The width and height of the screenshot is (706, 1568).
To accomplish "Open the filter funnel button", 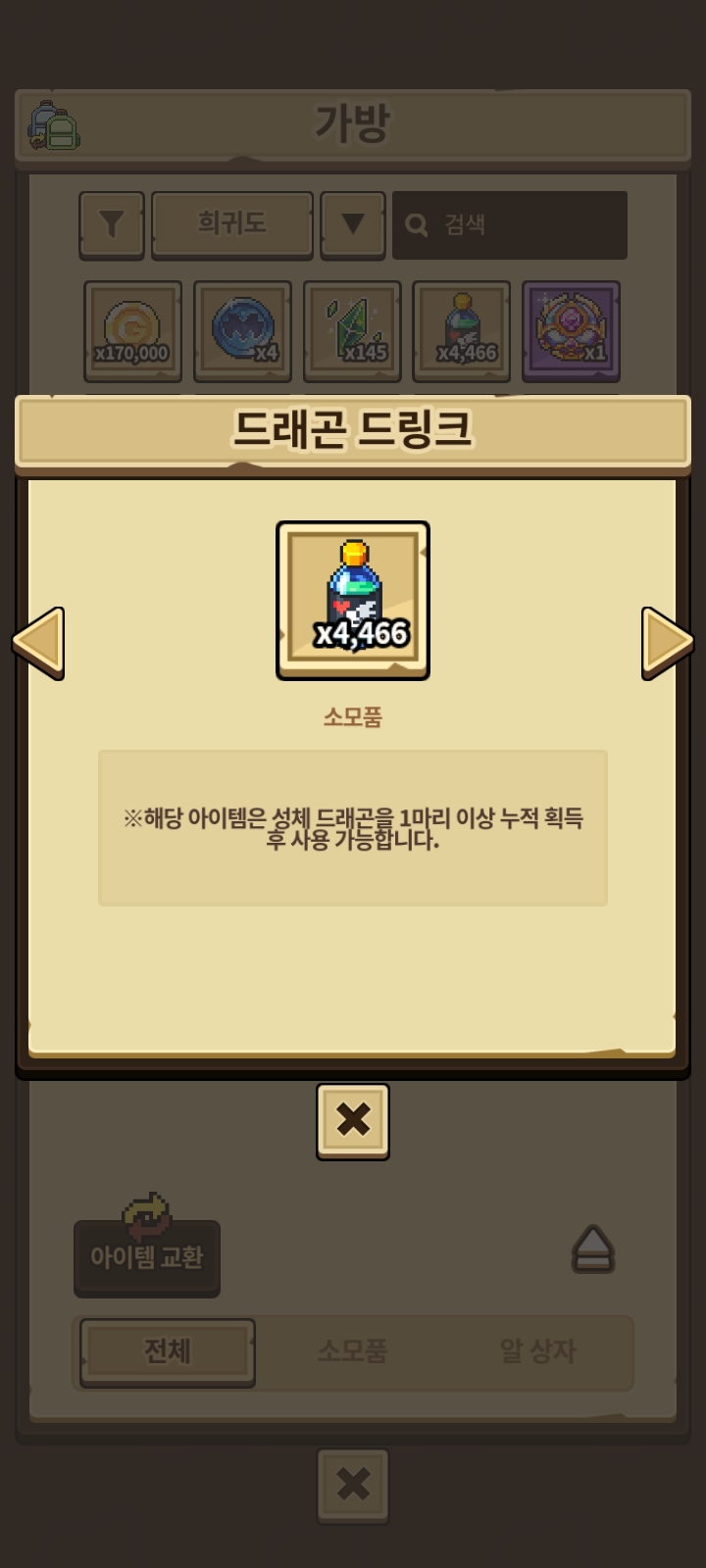I will [x=112, y=224].
